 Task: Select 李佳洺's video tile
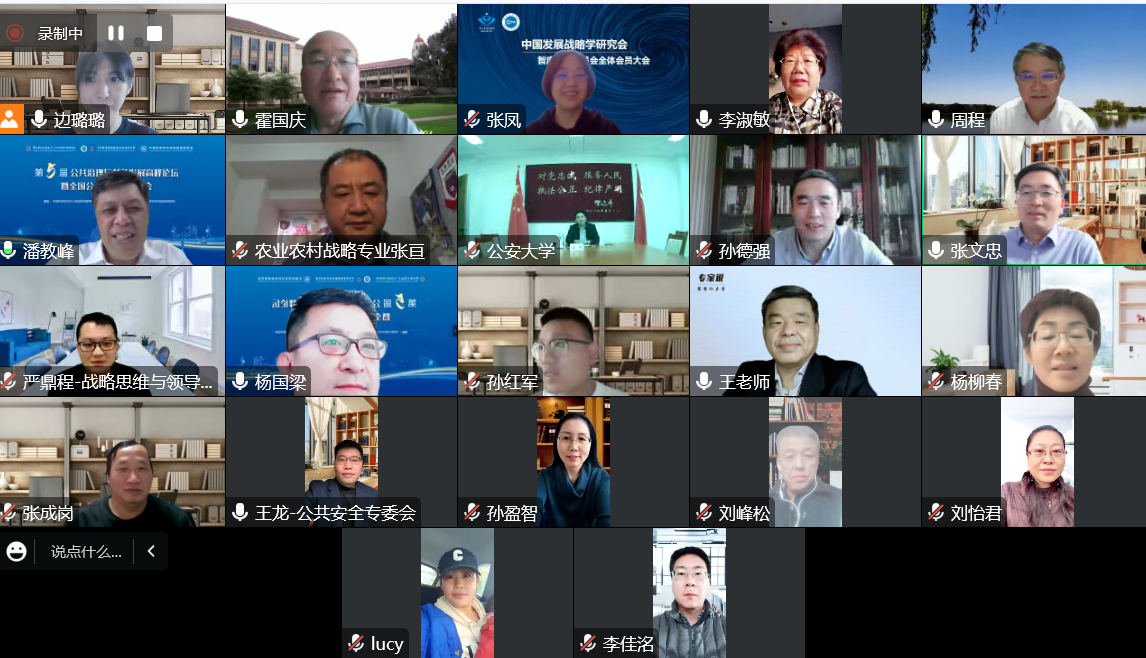tap(689, 593)
